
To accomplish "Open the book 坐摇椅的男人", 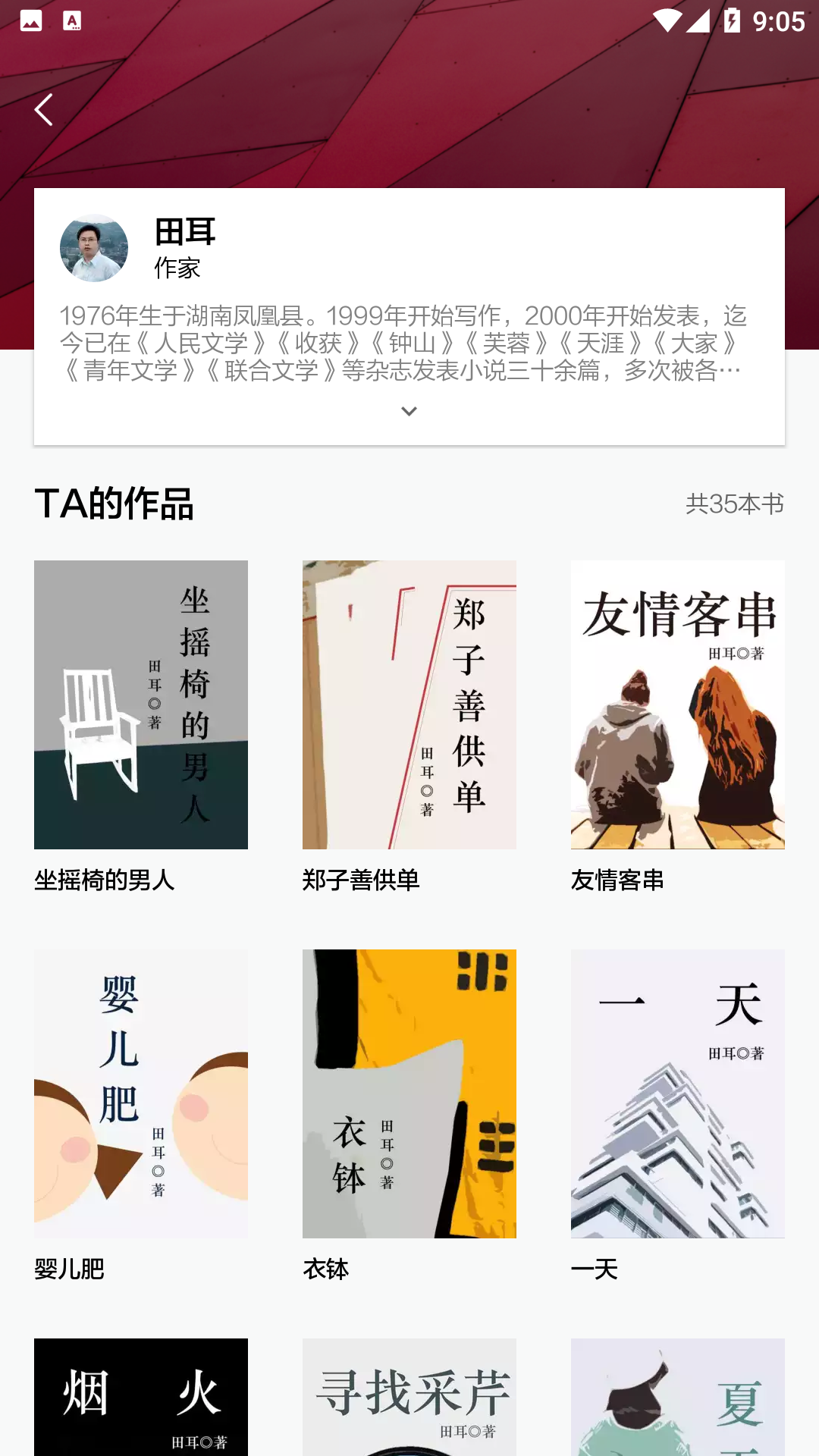I will [x=141, y=705].
